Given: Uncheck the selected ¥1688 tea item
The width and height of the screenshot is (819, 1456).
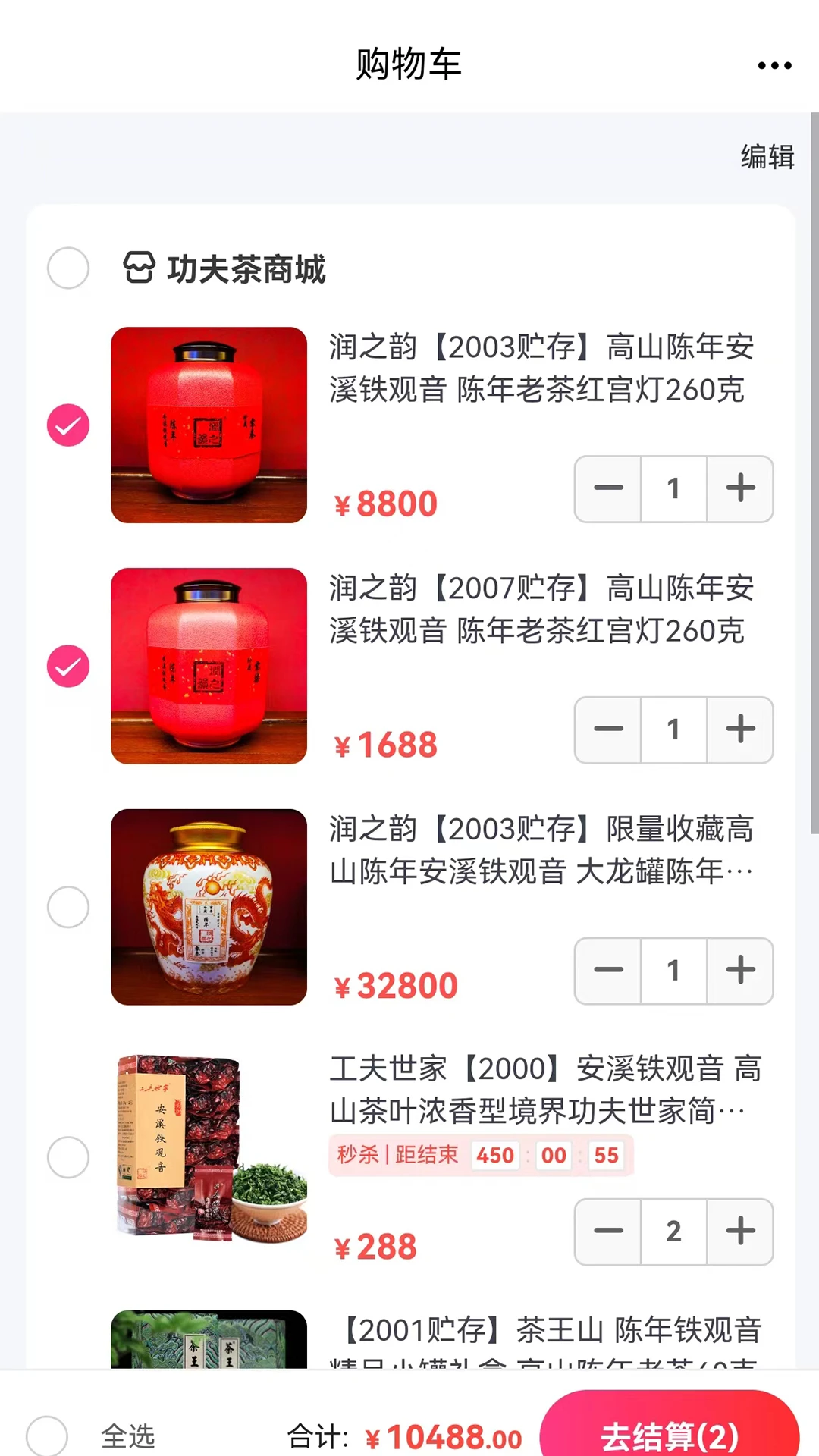Looking at the screenshot, I should 67,667.
